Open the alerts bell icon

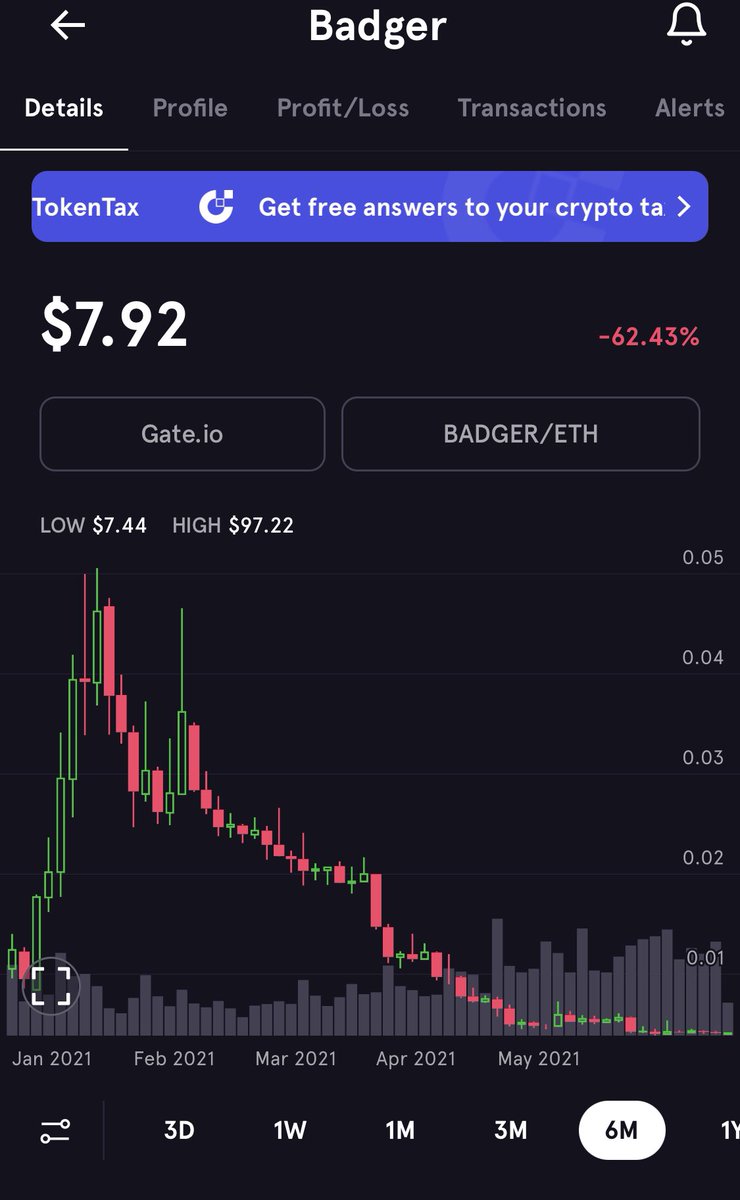tap(686, 25)
